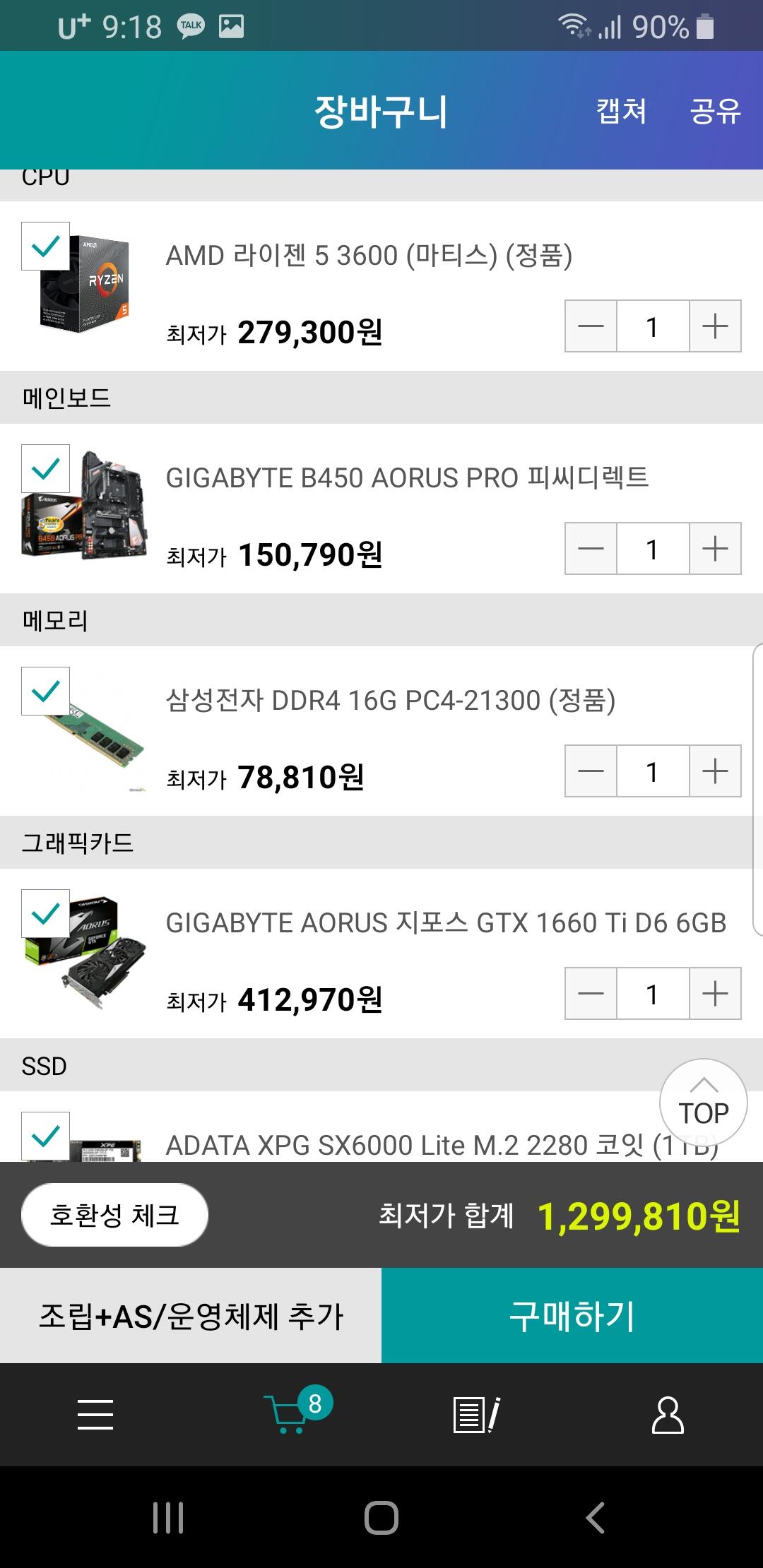Image resolution: width=763 pixels, height=1568 pixels.
Task: Go back using system back button
Action: [x=595, y=1517]
